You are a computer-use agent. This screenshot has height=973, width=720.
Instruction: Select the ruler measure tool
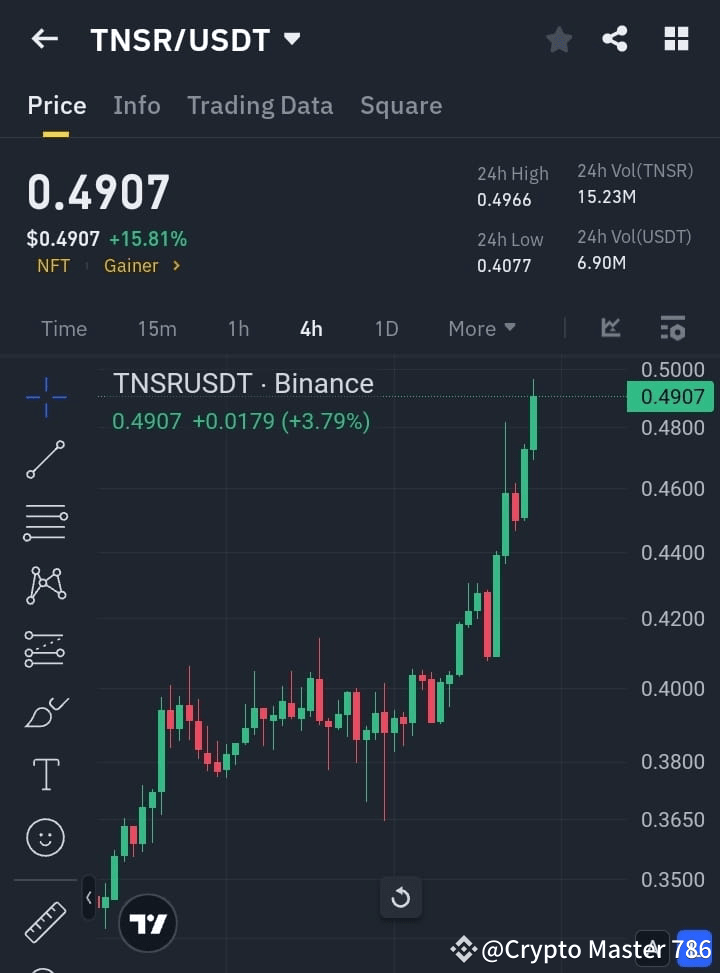point(45,921)
